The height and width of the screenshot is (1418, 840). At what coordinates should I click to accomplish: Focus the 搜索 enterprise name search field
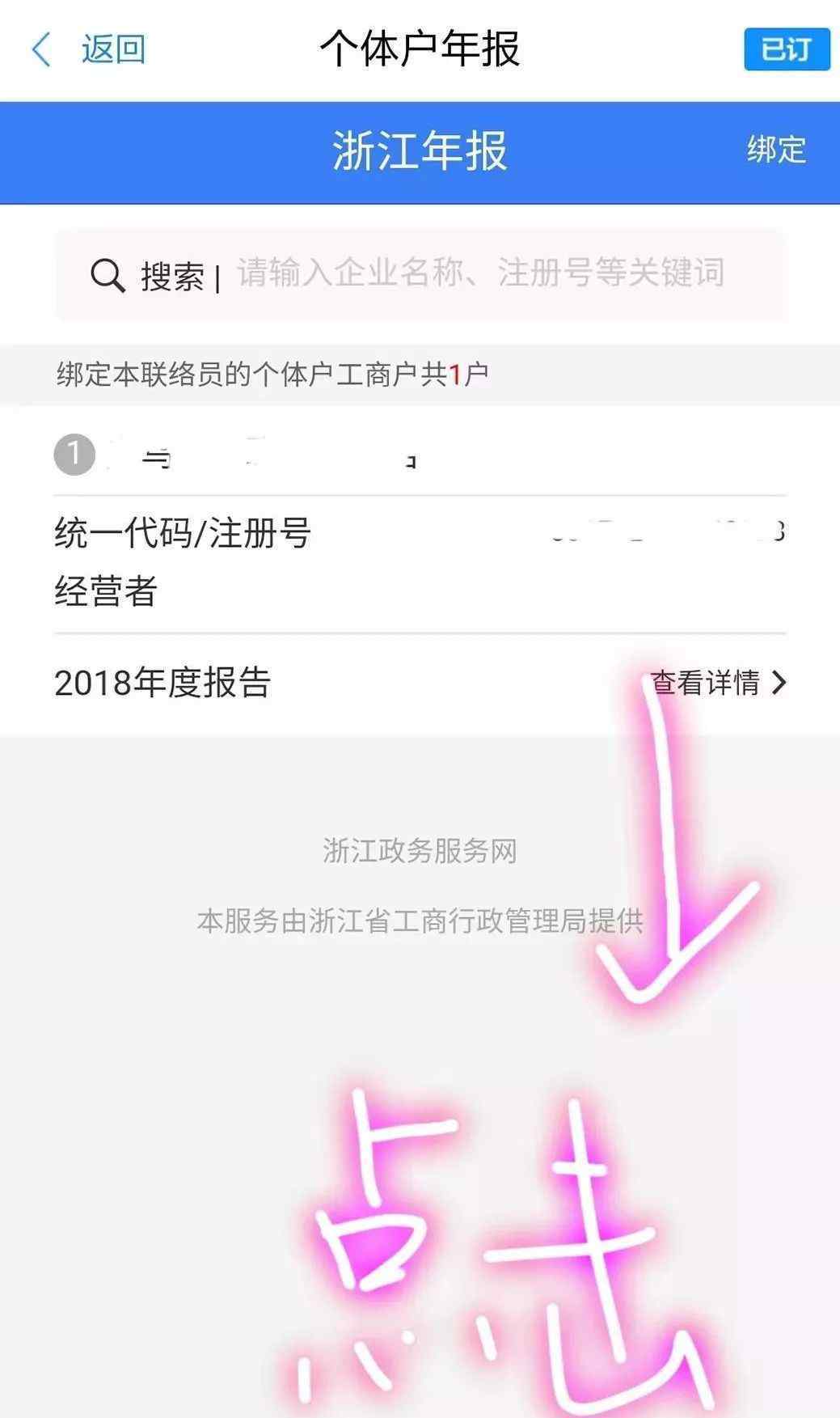[420, 274]
